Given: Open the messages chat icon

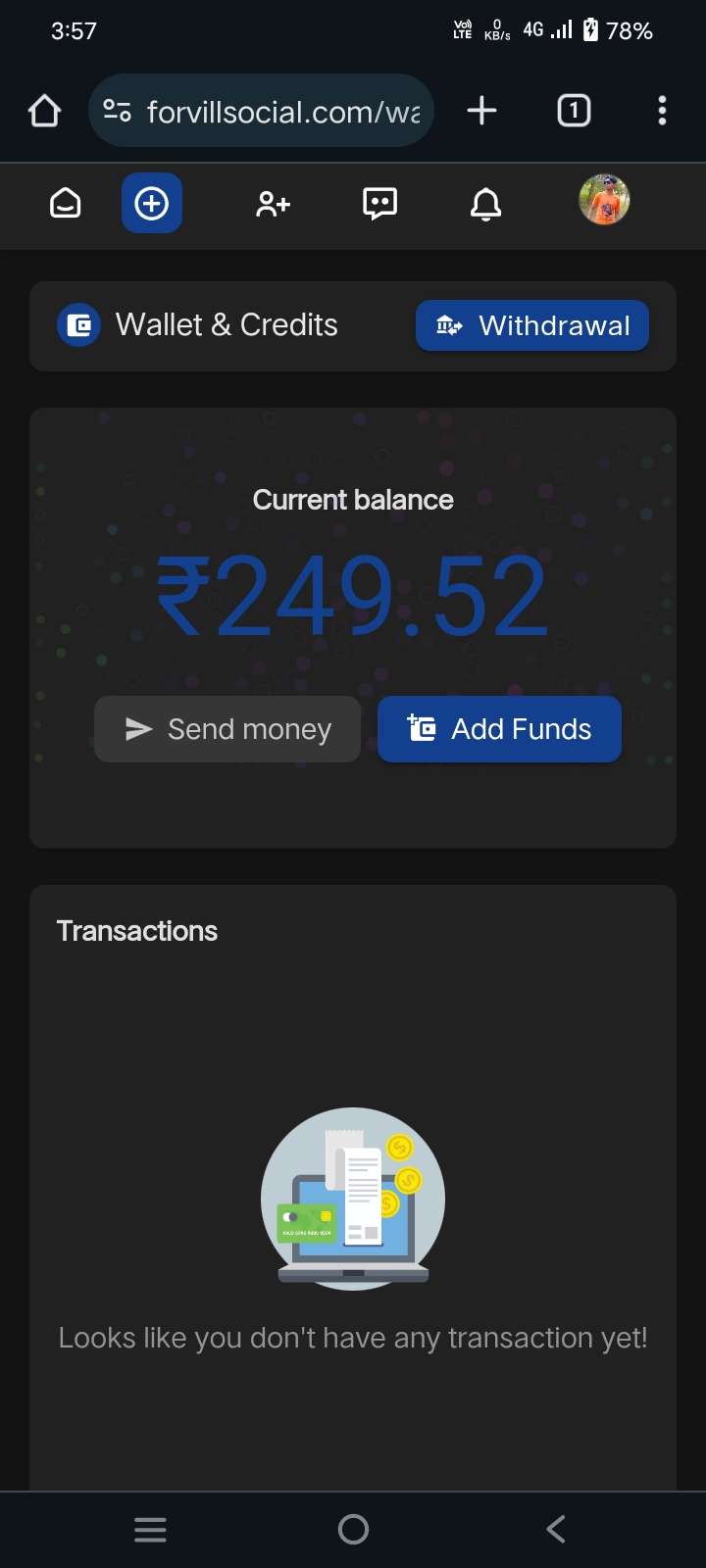Looking at the screenshot, I should (x=379, y=204).
